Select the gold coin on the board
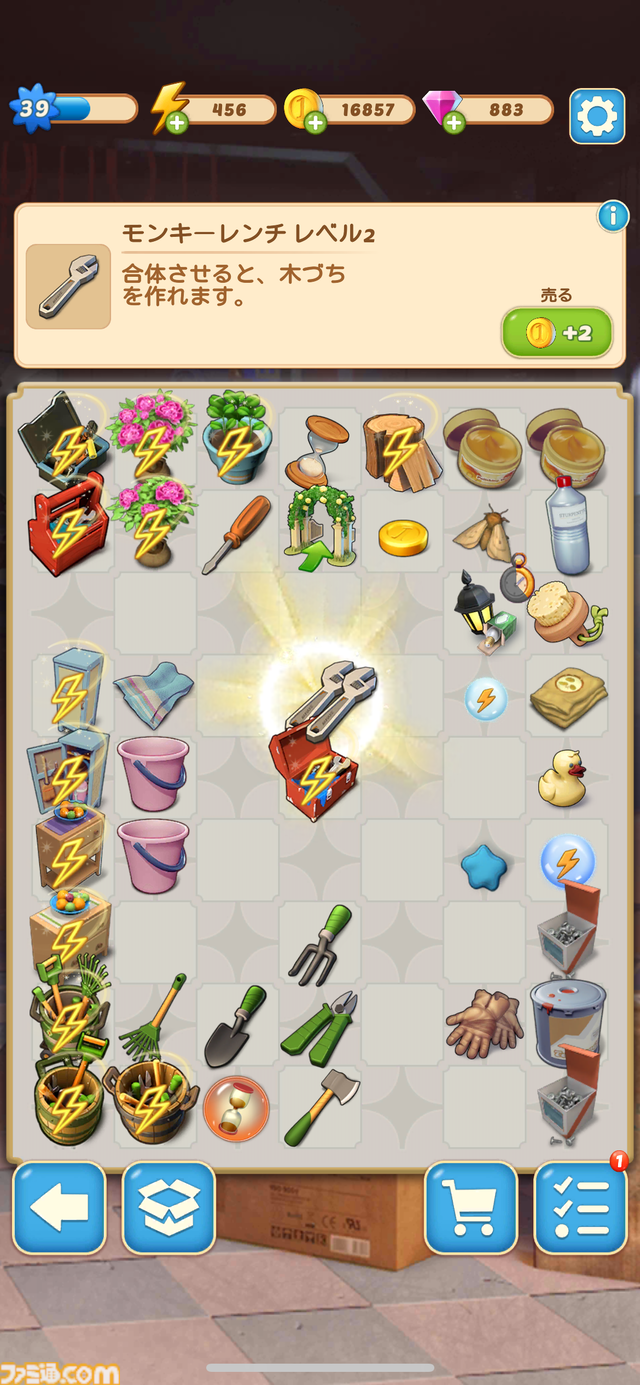The width and height of the screenshot is (640, 1385). coord(402,537)
